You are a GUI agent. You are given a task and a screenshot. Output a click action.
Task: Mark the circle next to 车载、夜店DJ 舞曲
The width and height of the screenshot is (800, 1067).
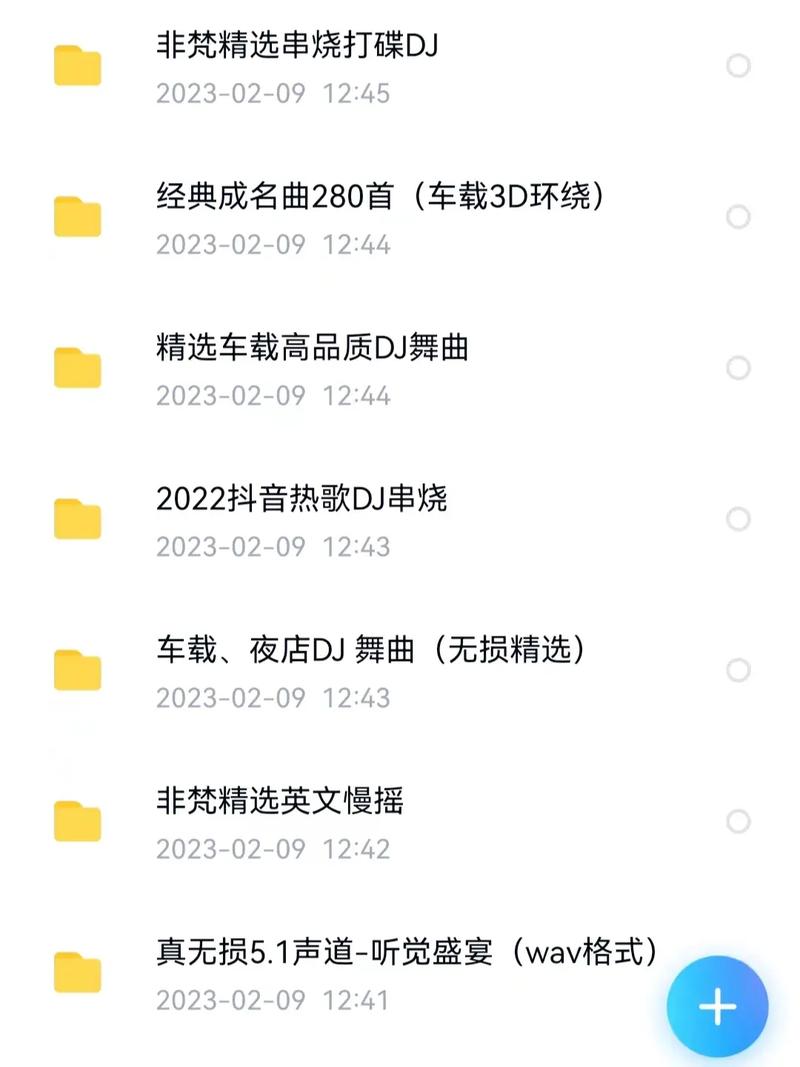[x=738, y=672]
